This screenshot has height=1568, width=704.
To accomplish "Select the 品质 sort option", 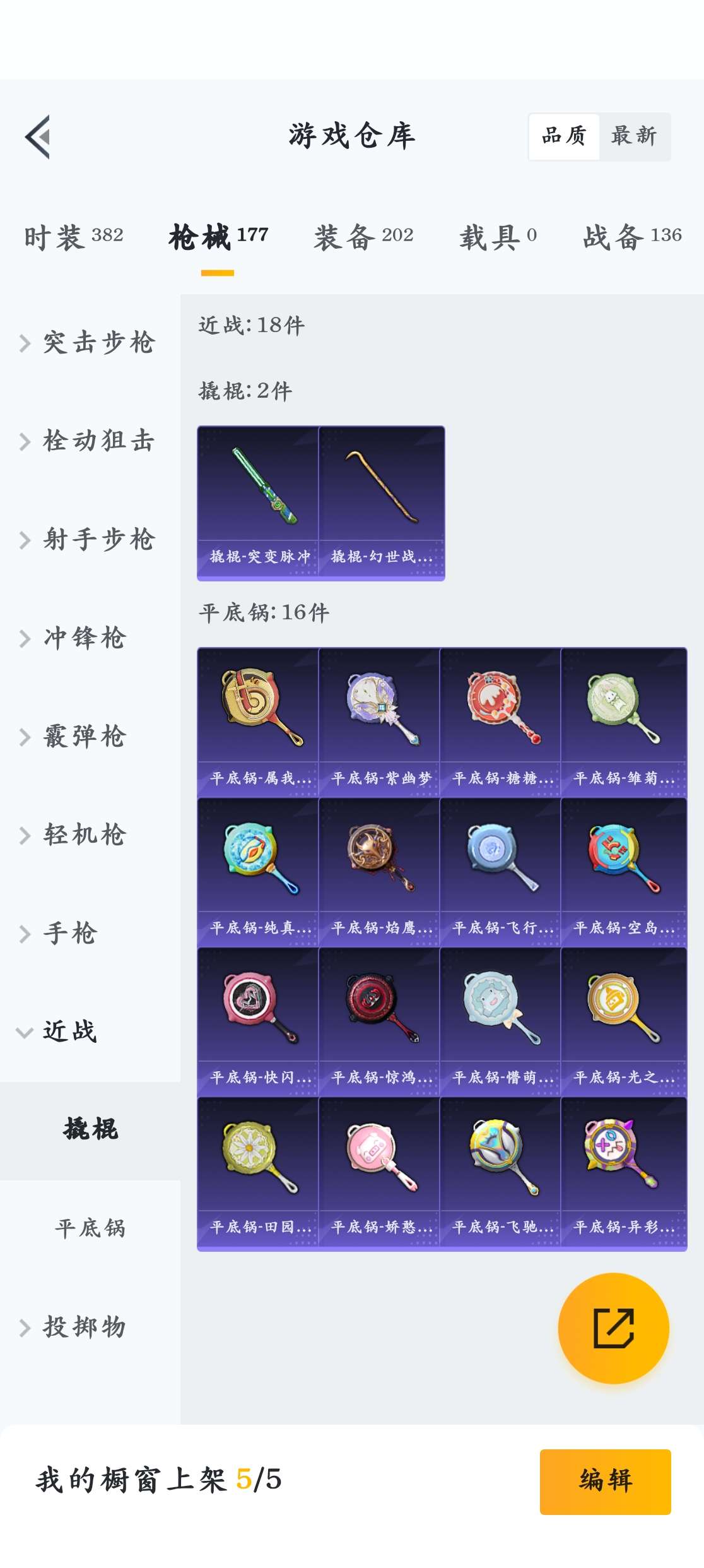I will click(x=564, y=136).
